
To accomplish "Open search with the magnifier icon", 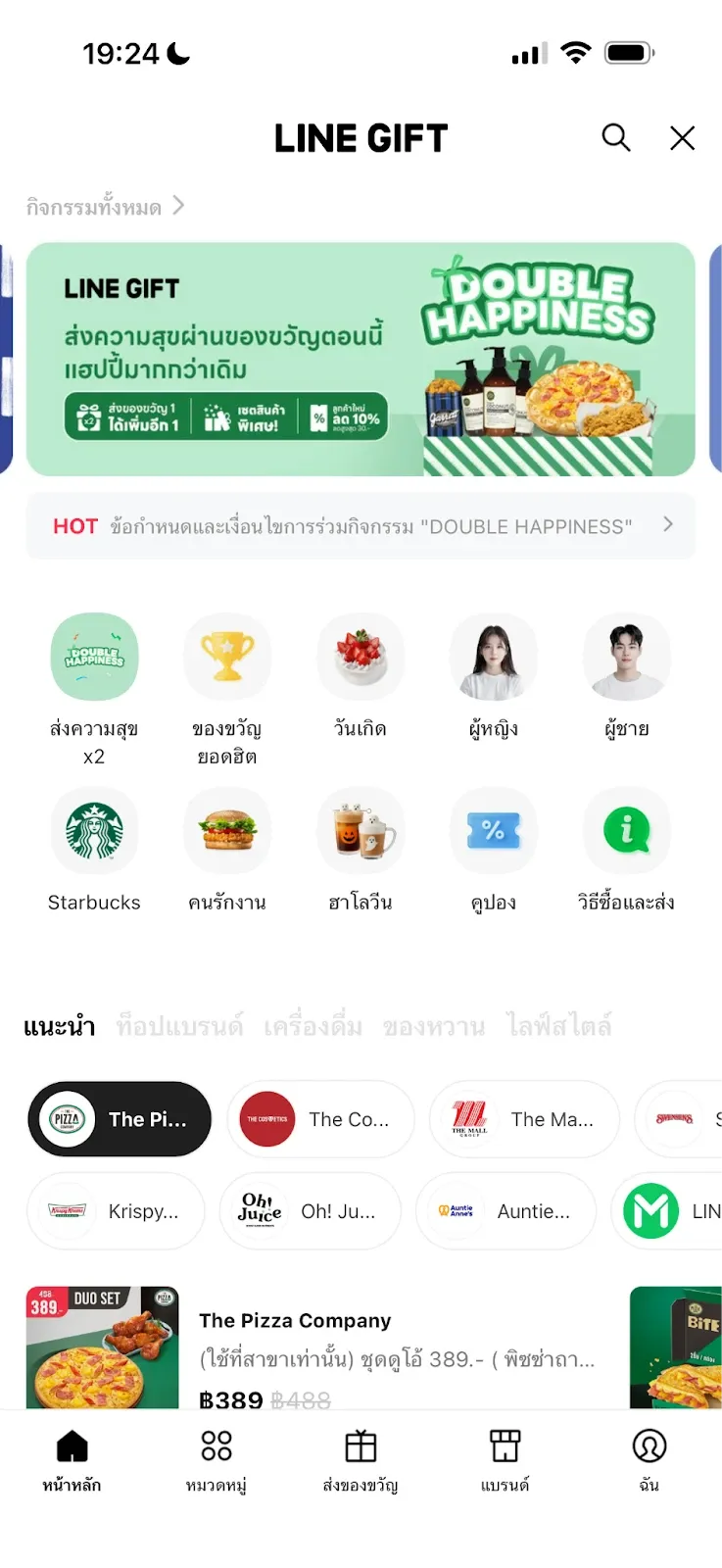I will 616,138.
